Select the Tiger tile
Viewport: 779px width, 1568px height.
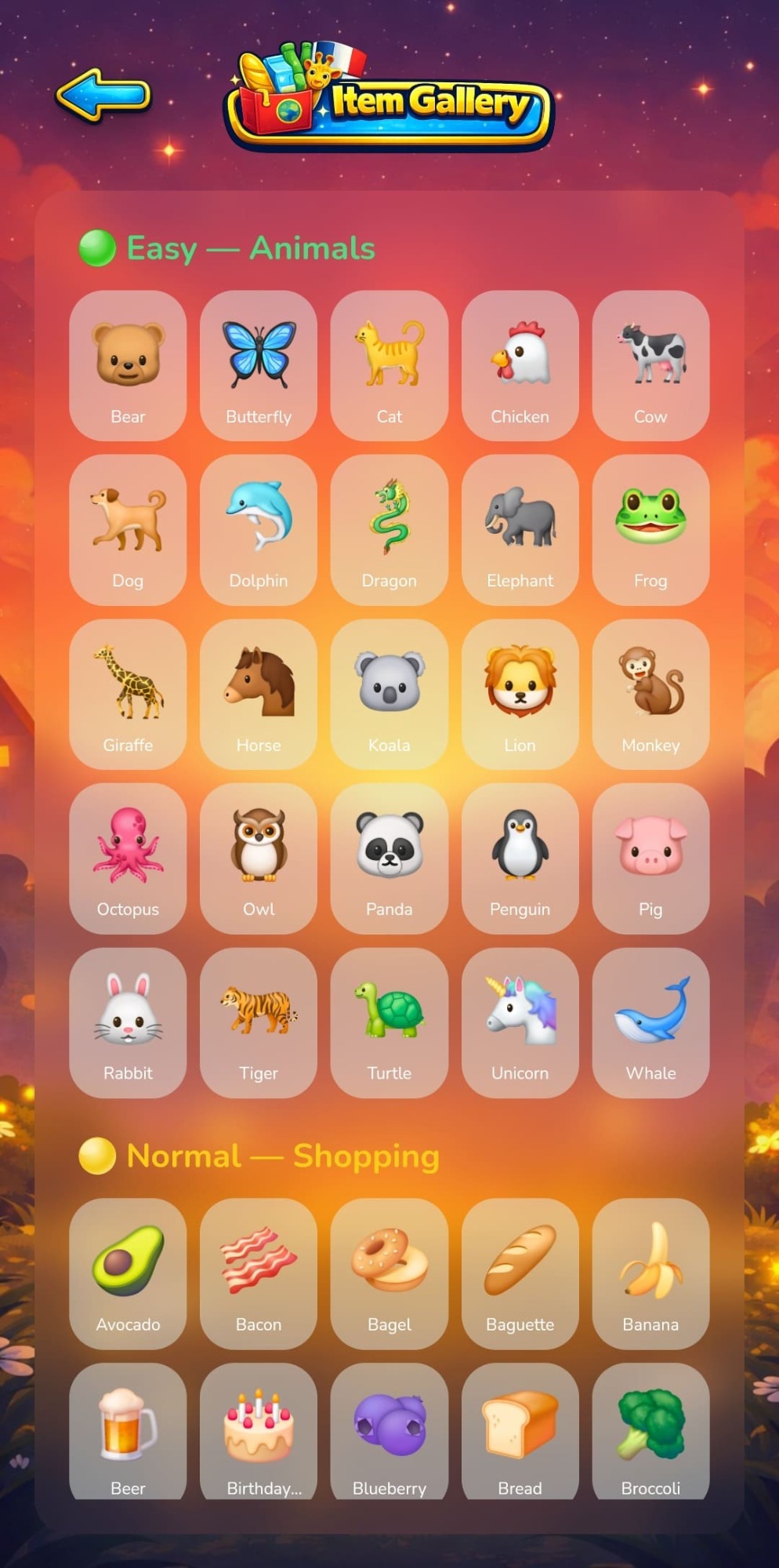[x=259, y=1022]
